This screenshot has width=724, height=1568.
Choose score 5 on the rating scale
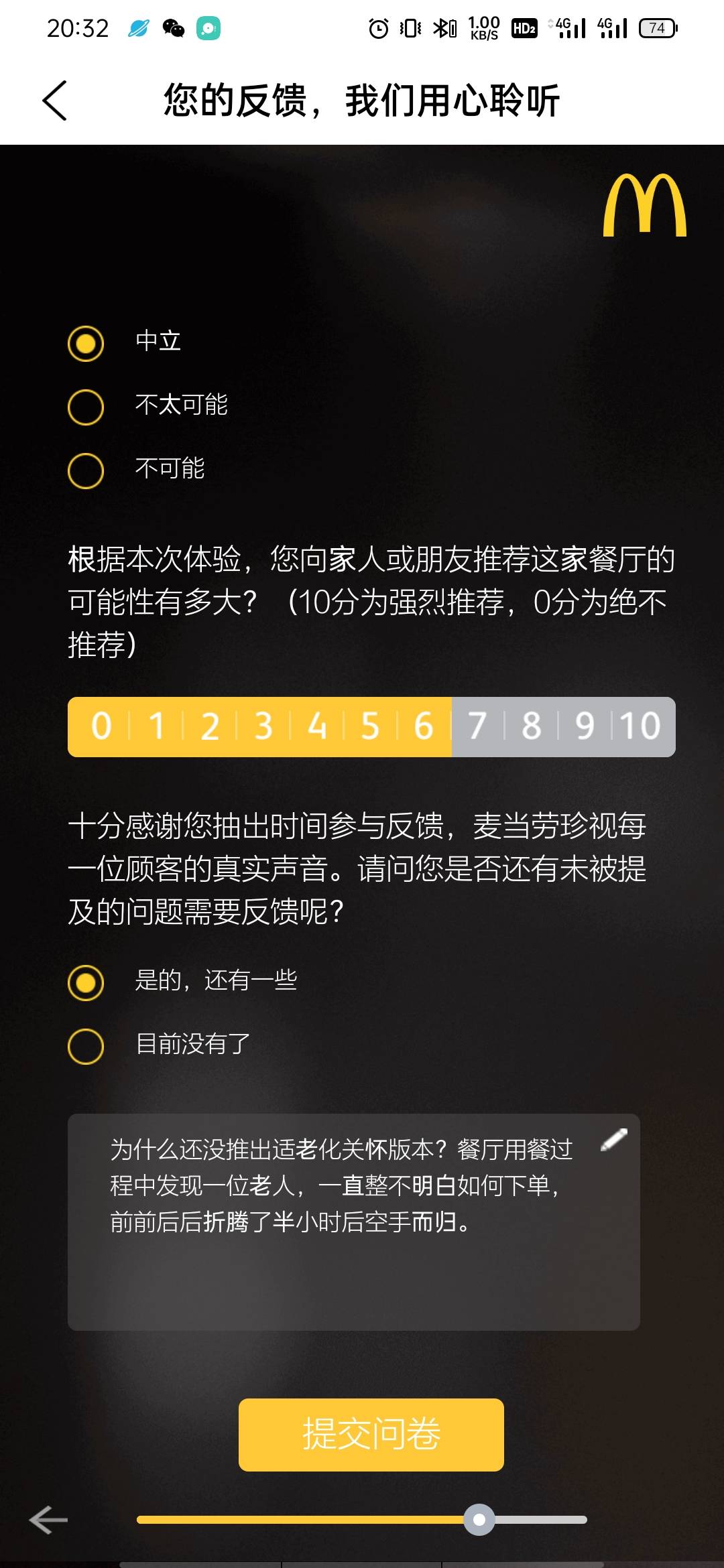tap(370, 727)
